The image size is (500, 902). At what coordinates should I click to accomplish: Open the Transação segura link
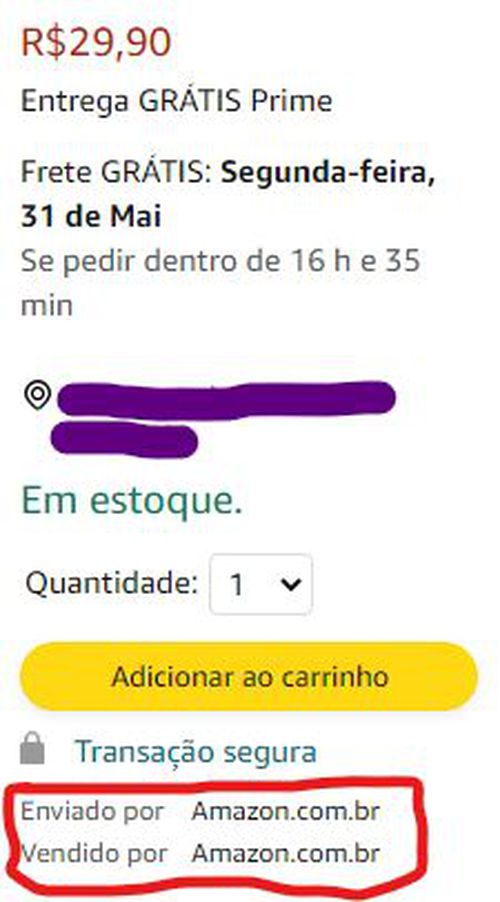point(196,752)
